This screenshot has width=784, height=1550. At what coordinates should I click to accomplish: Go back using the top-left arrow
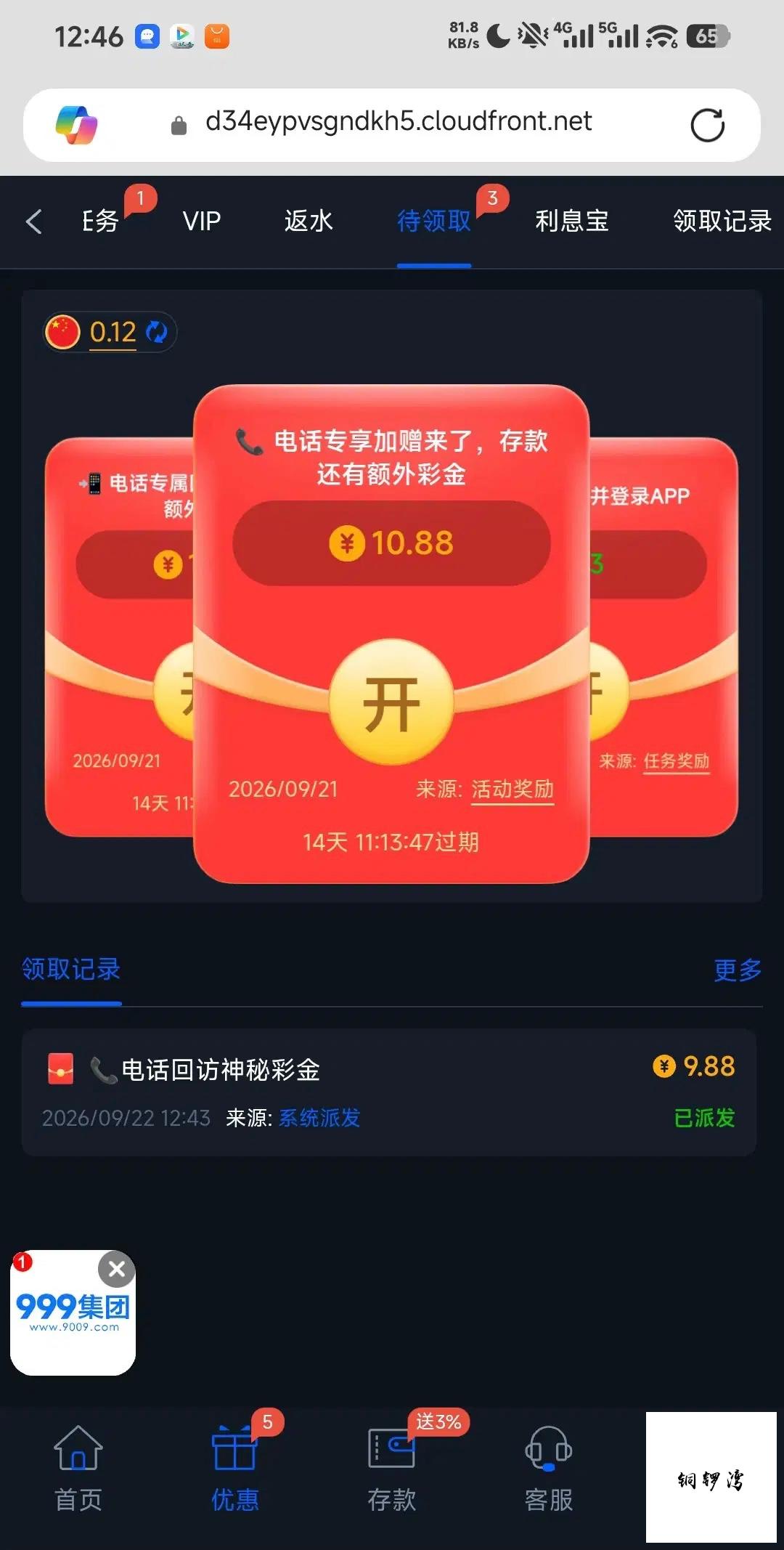[x=34, y=222]
